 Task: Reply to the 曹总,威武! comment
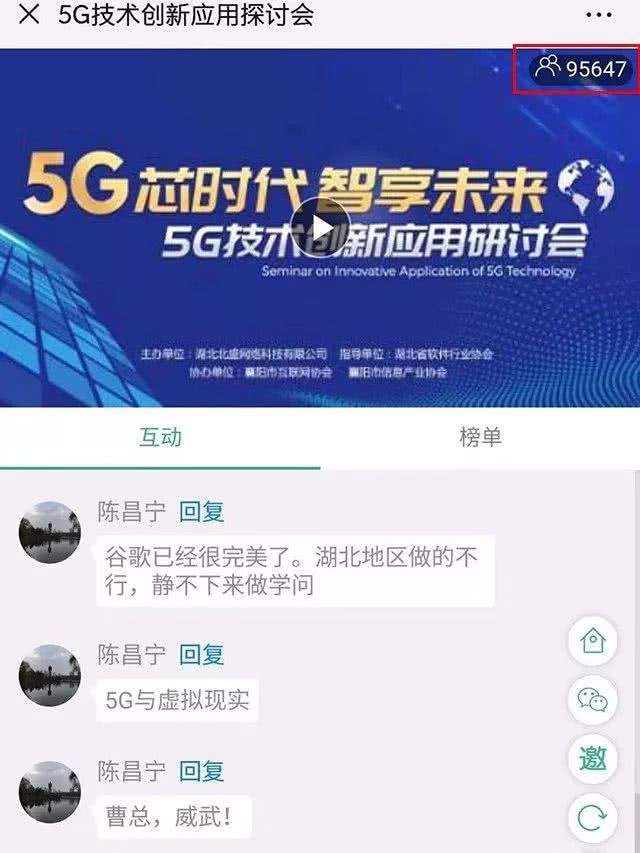(x=202, y=771)
